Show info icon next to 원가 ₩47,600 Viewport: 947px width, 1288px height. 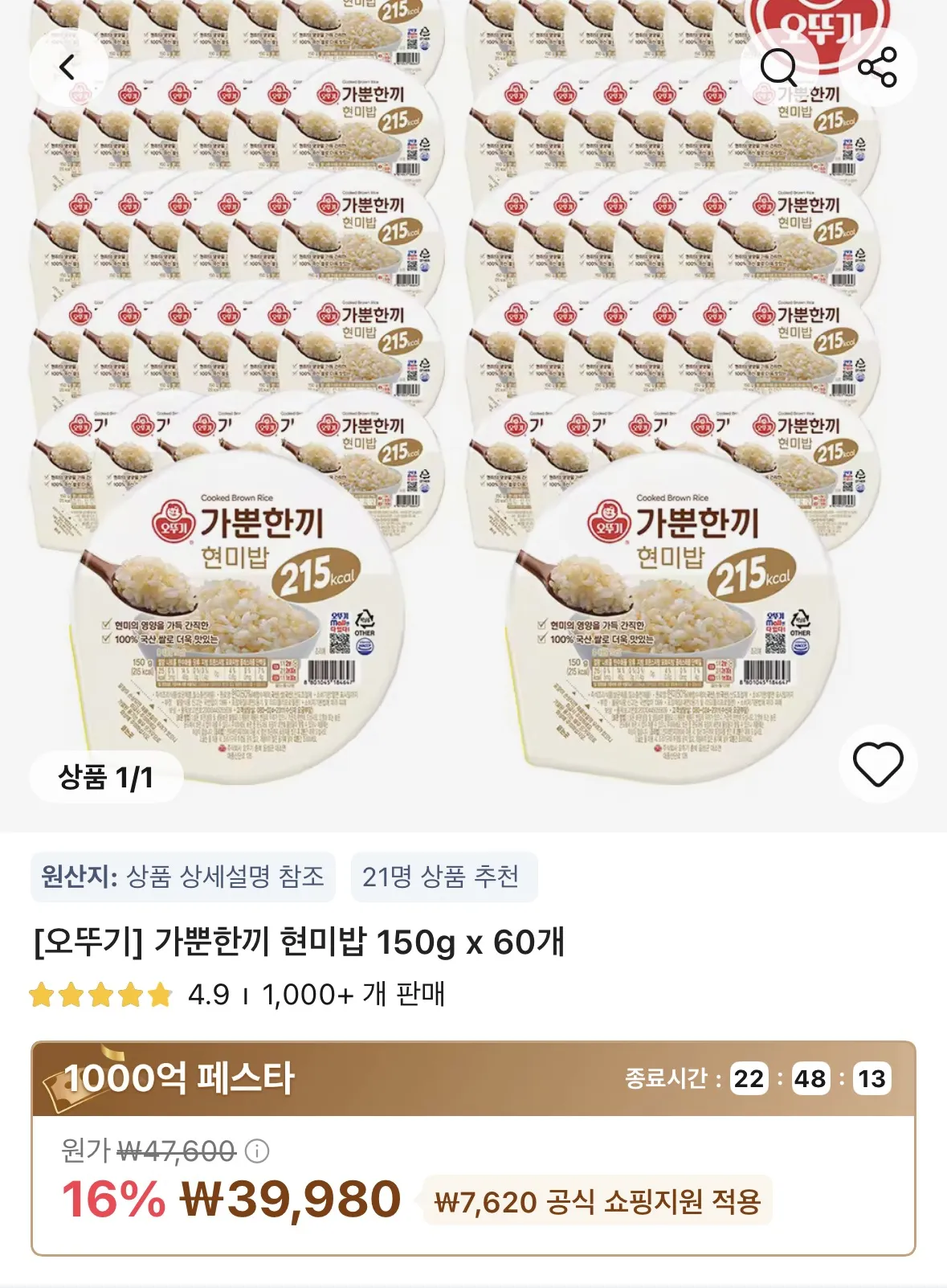[x=257, y=1151]
